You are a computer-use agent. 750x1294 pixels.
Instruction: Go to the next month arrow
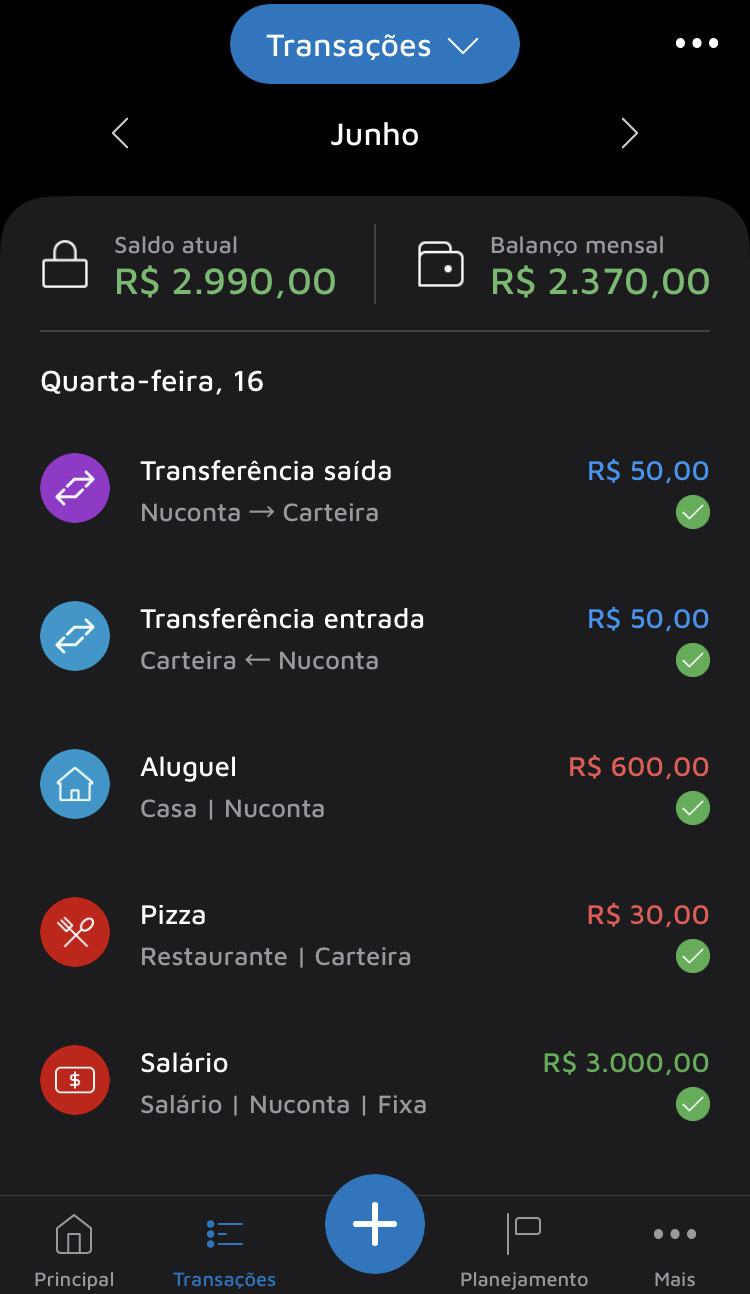point(629,134)
